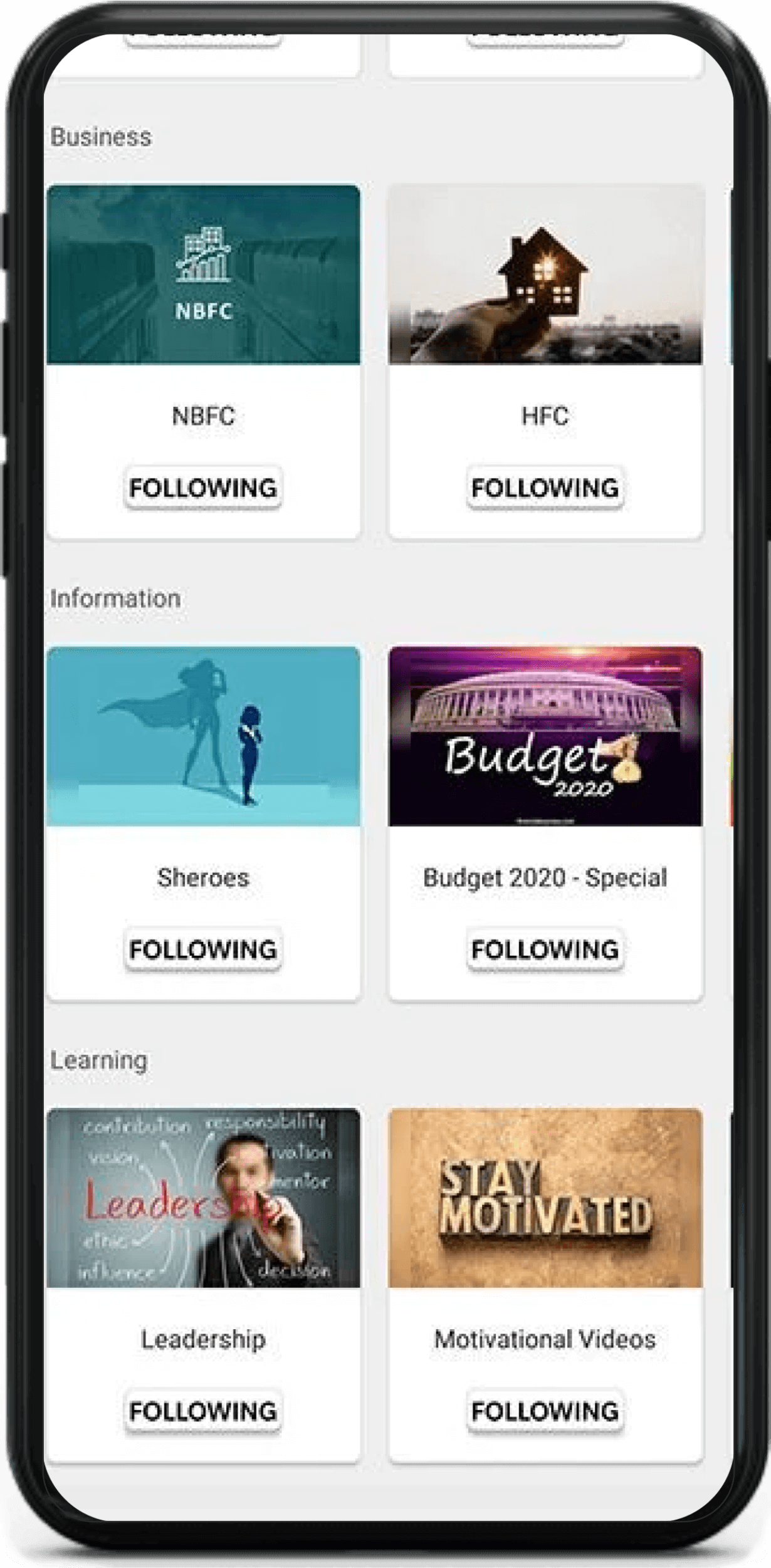Open the HFC channel card
771x1568 pixels.
[545, 274]
